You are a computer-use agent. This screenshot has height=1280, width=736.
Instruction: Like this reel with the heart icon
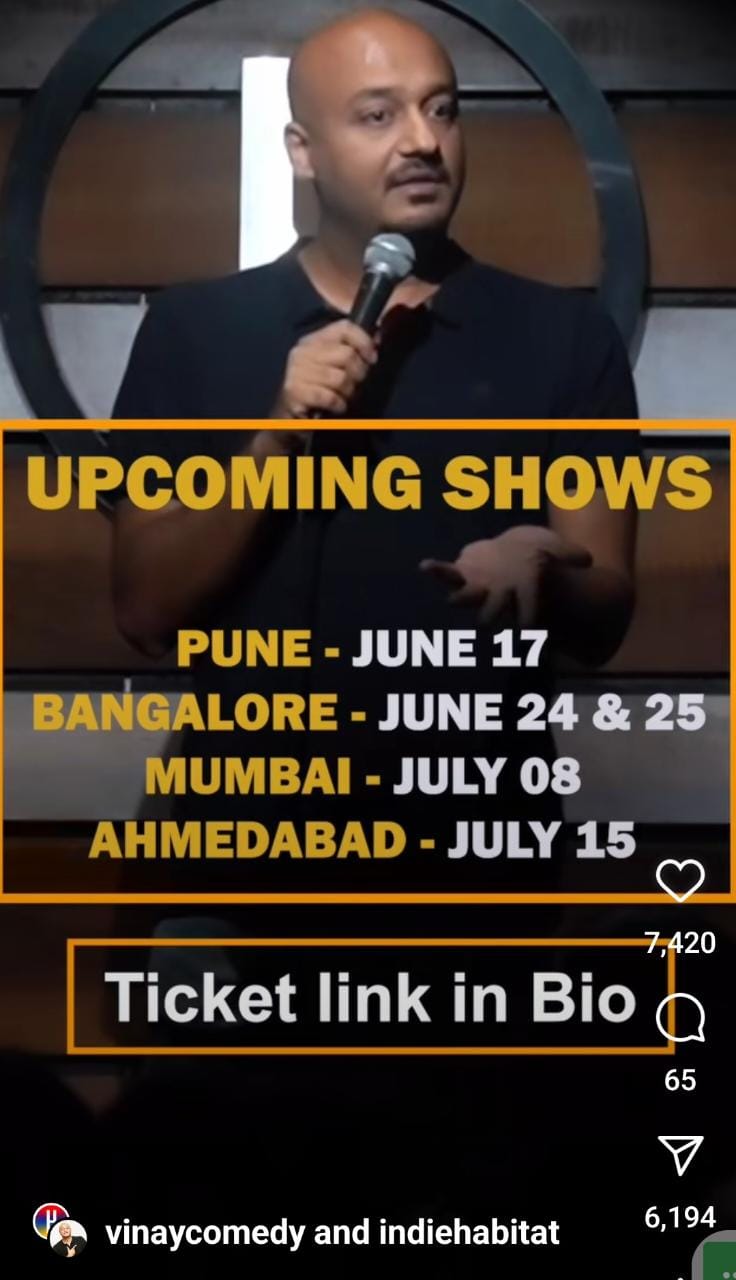click(680, 881)
